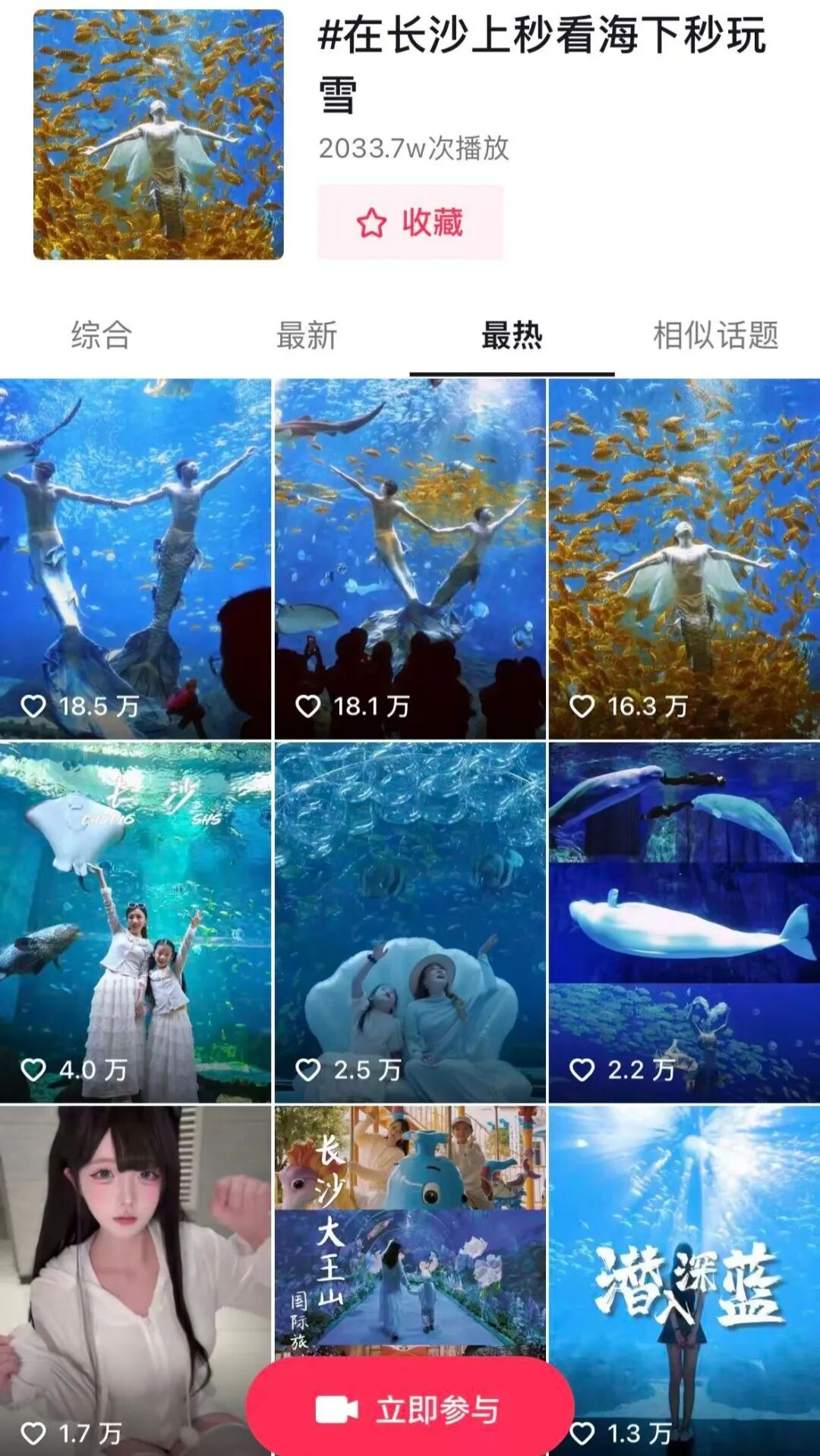
Task: Open the beluga whale video with 2.2 万 likes
Action: (684, 922)
